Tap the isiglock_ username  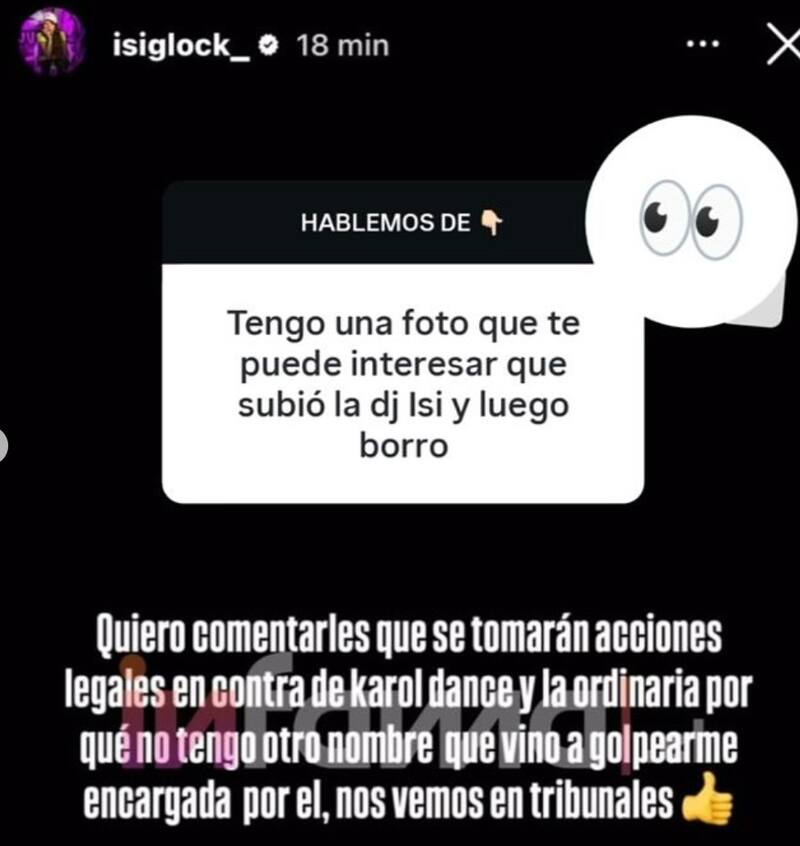[180, 44]
